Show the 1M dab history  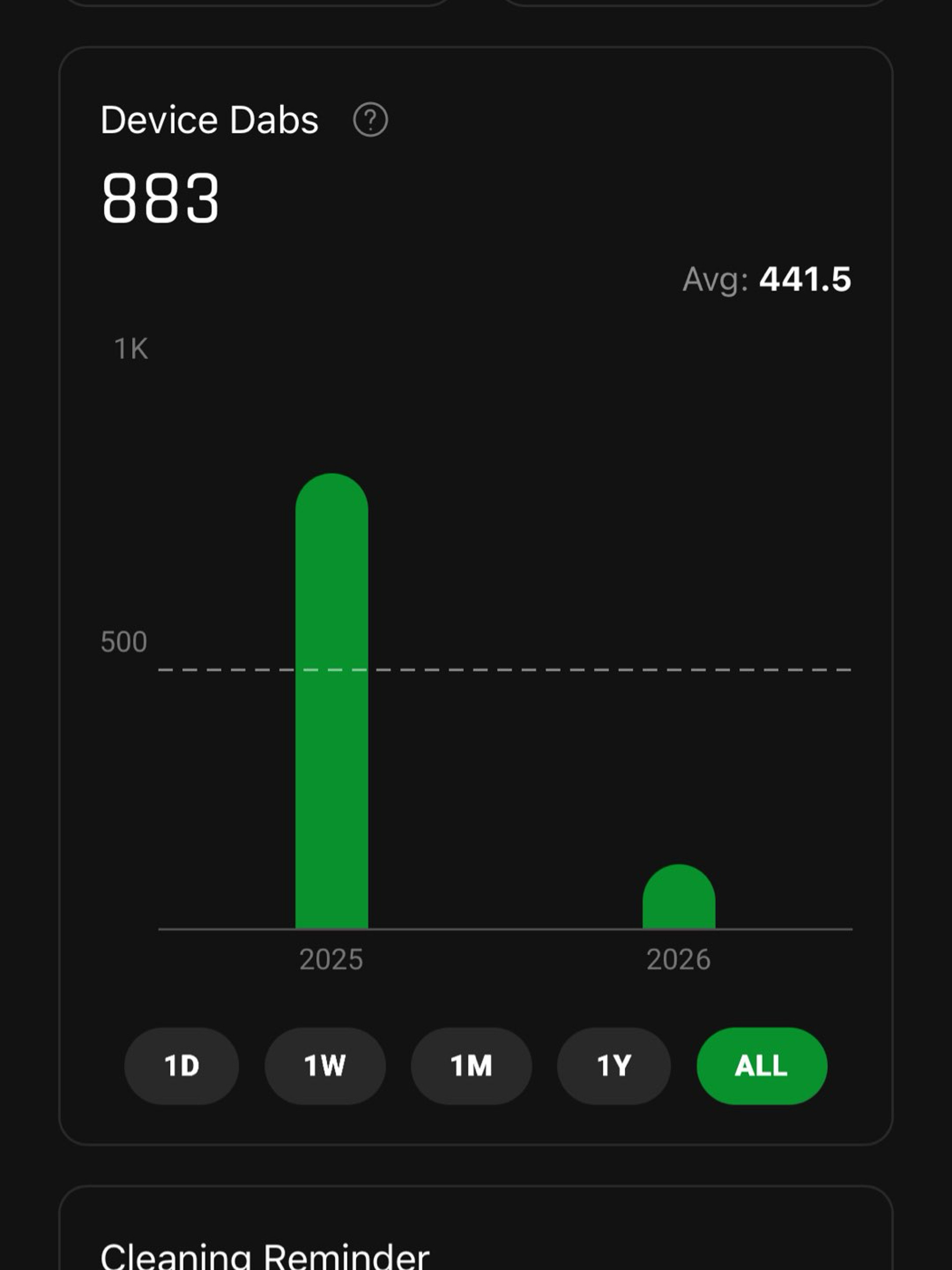coord(471,1066)
